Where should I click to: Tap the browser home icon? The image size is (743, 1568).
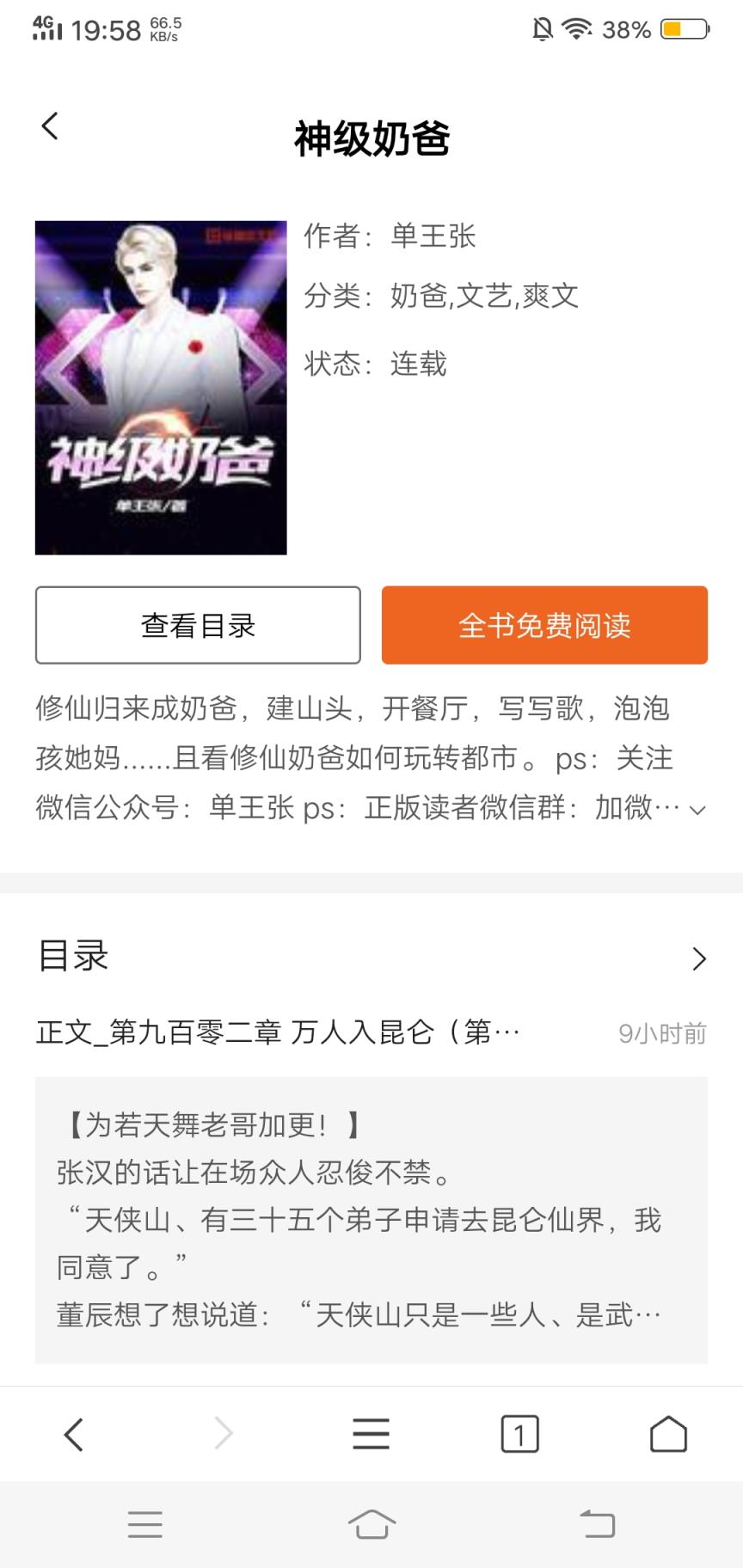tap(668, 1432)
